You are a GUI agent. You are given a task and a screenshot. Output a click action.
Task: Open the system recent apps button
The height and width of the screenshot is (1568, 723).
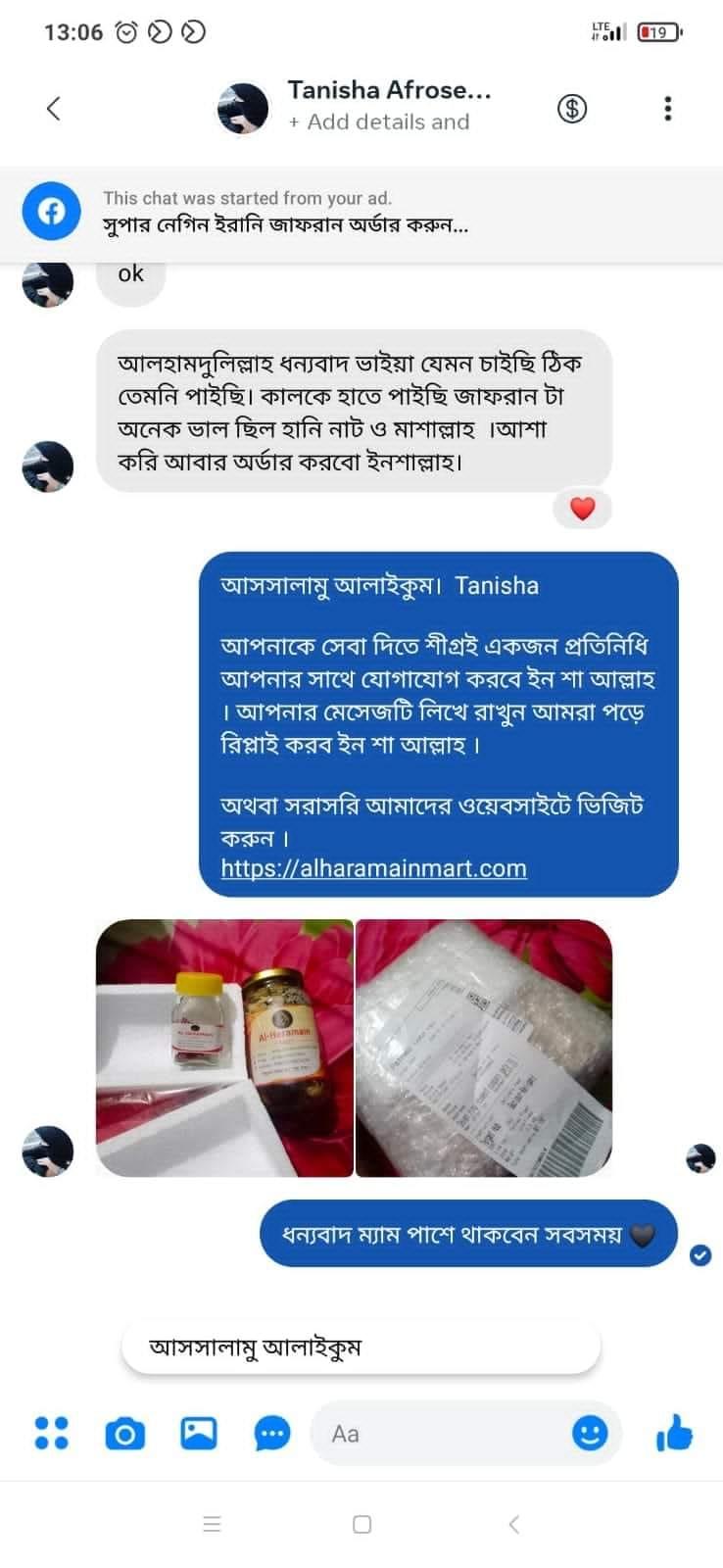pos(212,1524)
